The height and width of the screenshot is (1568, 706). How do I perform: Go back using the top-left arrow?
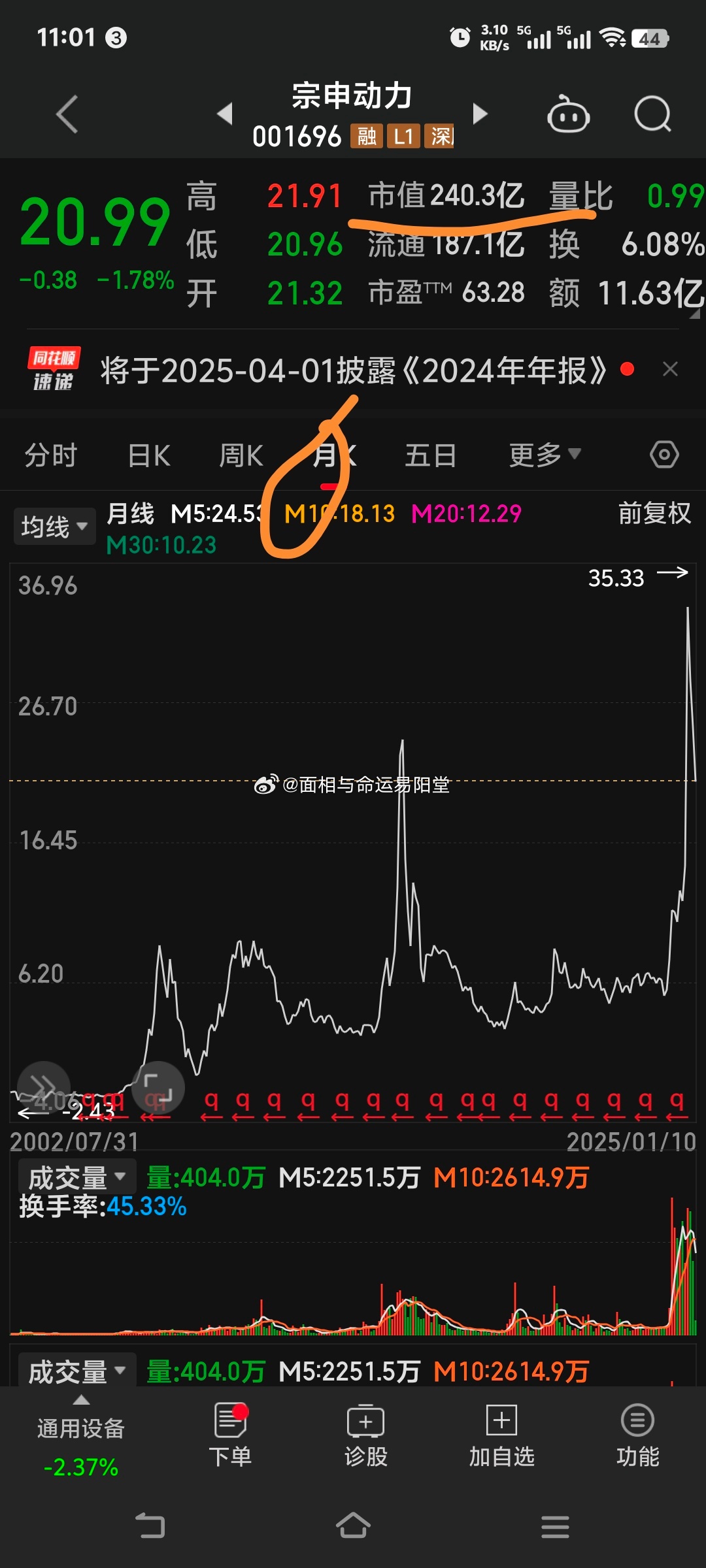tap(67, 114)
